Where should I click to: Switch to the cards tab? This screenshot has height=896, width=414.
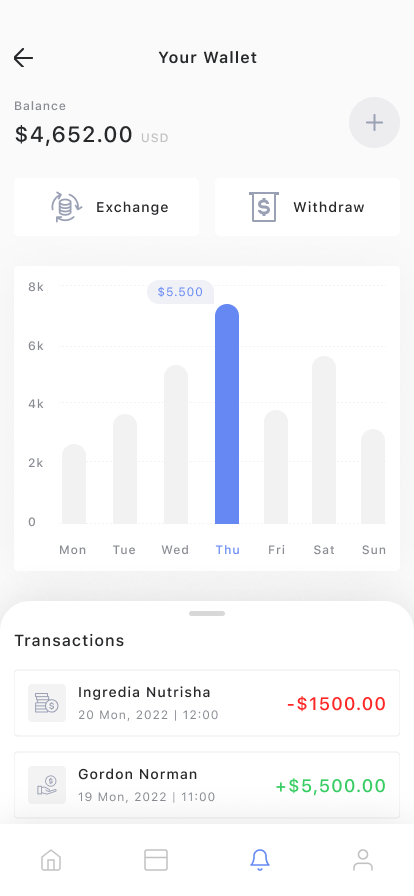156,859
